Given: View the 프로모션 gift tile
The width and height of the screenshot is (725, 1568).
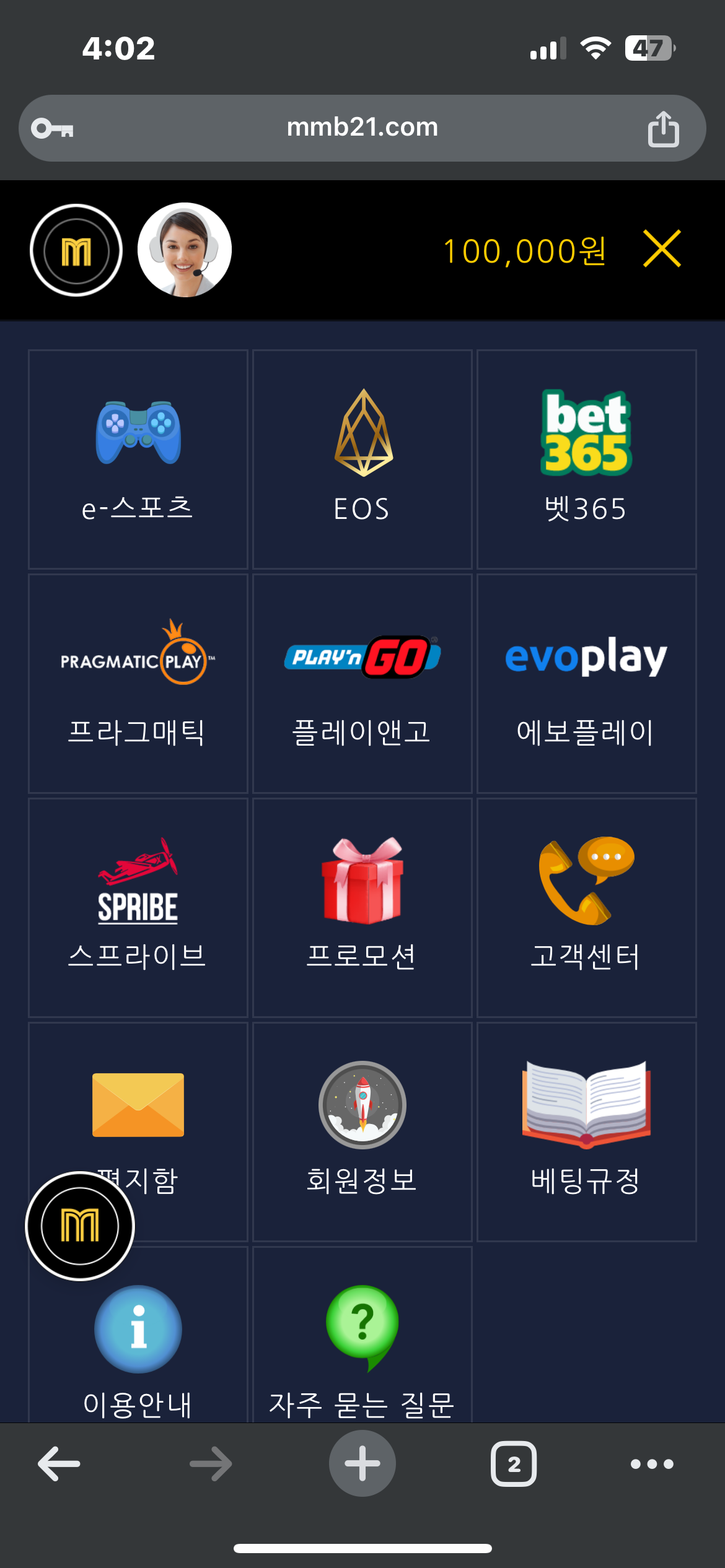Looking at the screenshot, I should click(x=362, y=908).
